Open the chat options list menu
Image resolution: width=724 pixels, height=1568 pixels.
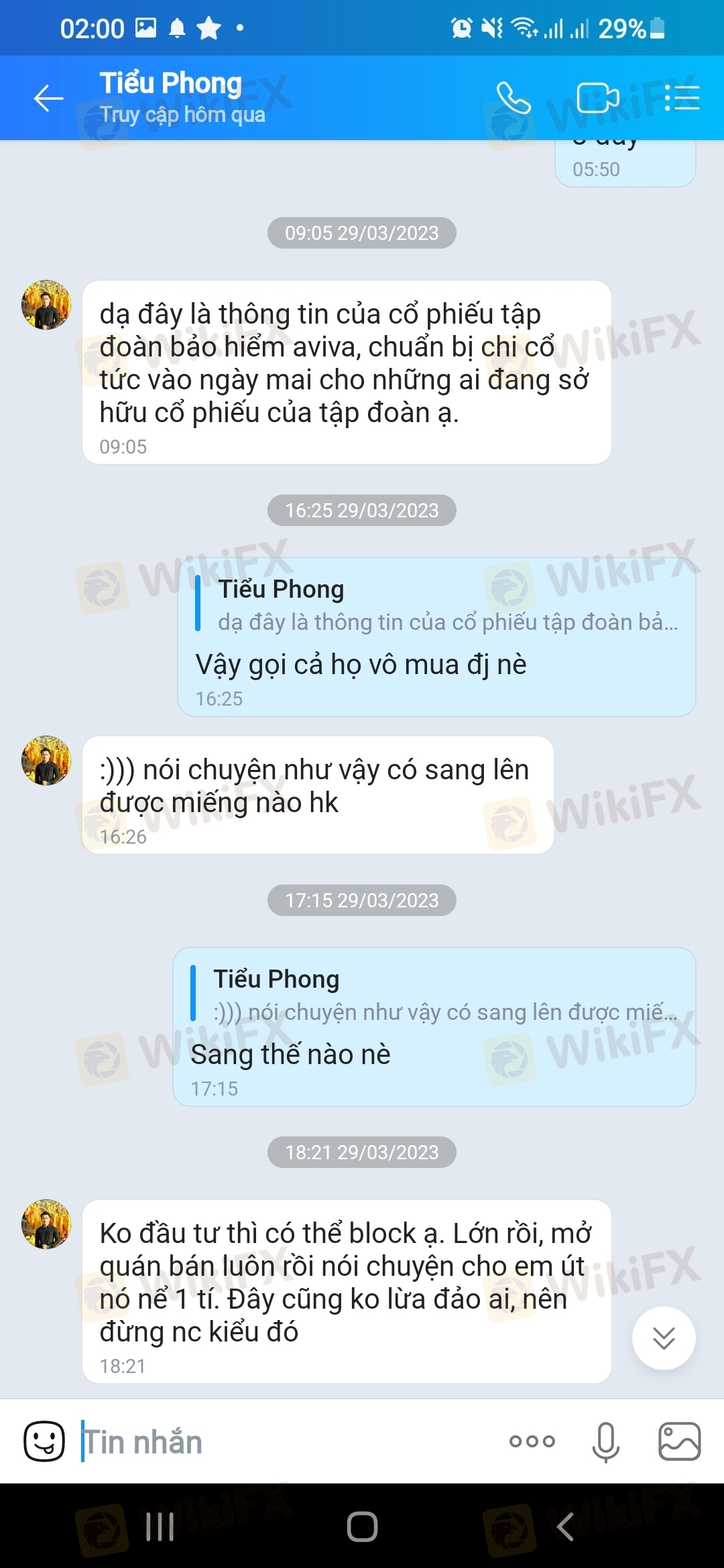[x=682, y=99]
